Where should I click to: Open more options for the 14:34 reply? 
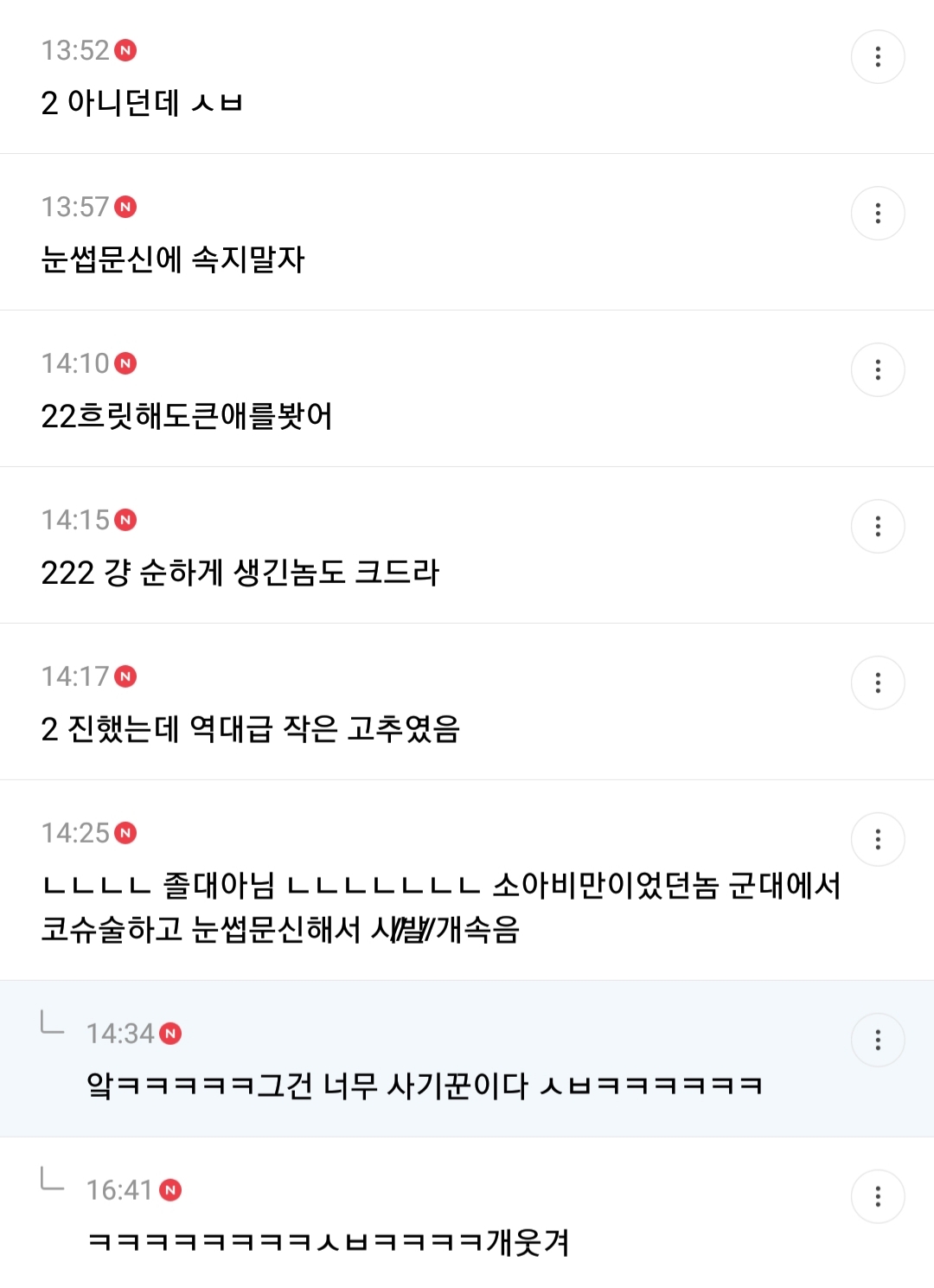click(x=878, y=1041)
